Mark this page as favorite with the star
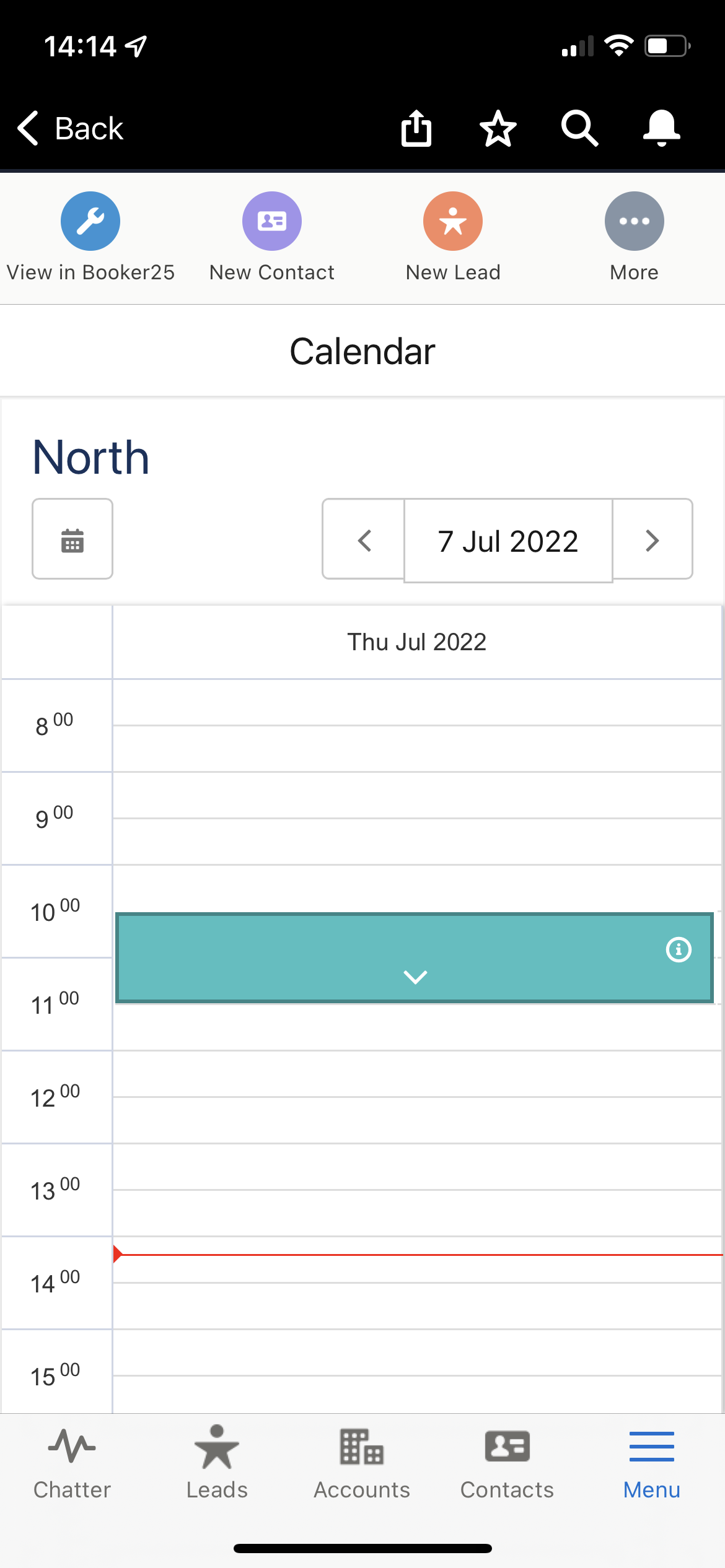 pyautogui.click(x=498, y=129)
